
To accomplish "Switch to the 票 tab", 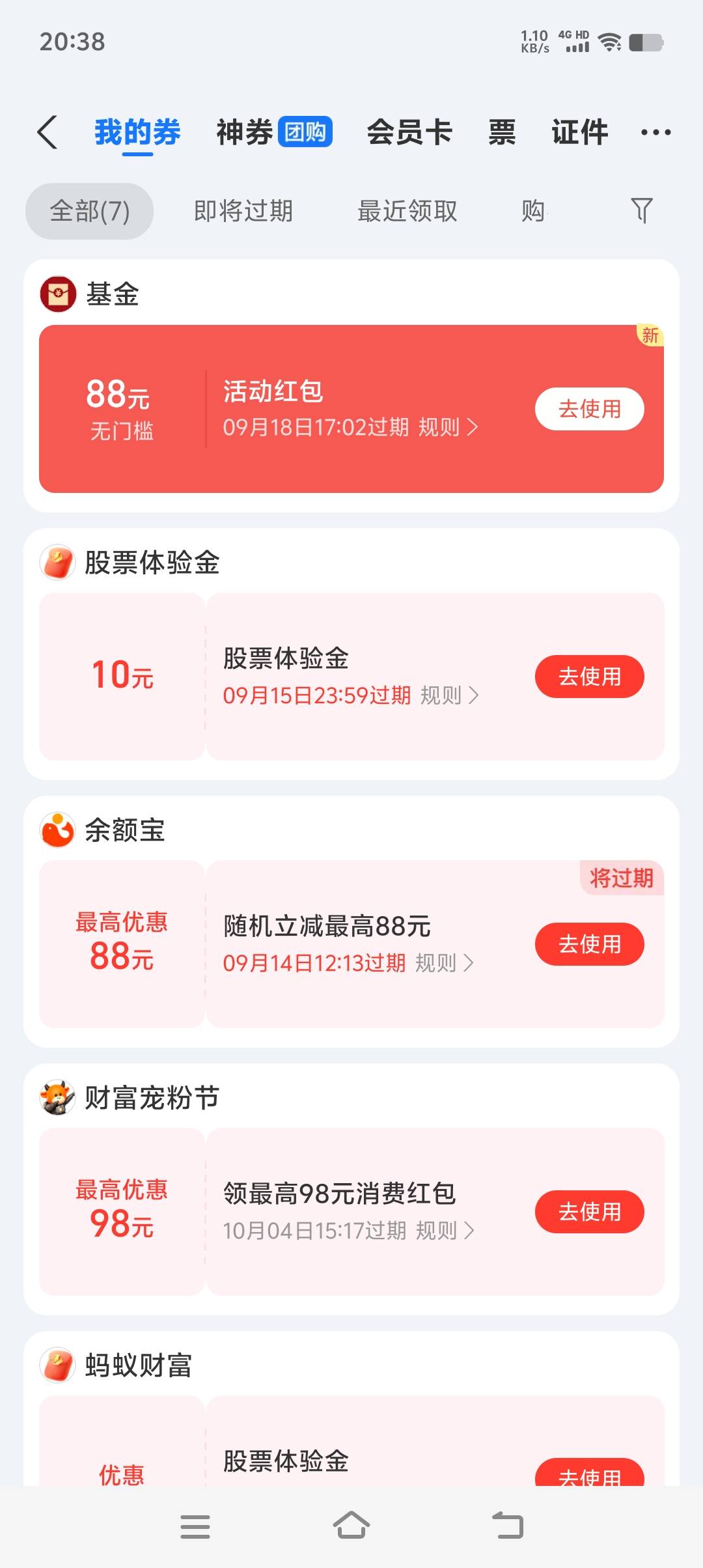I will pyautogui.click(x=502, y=132).
